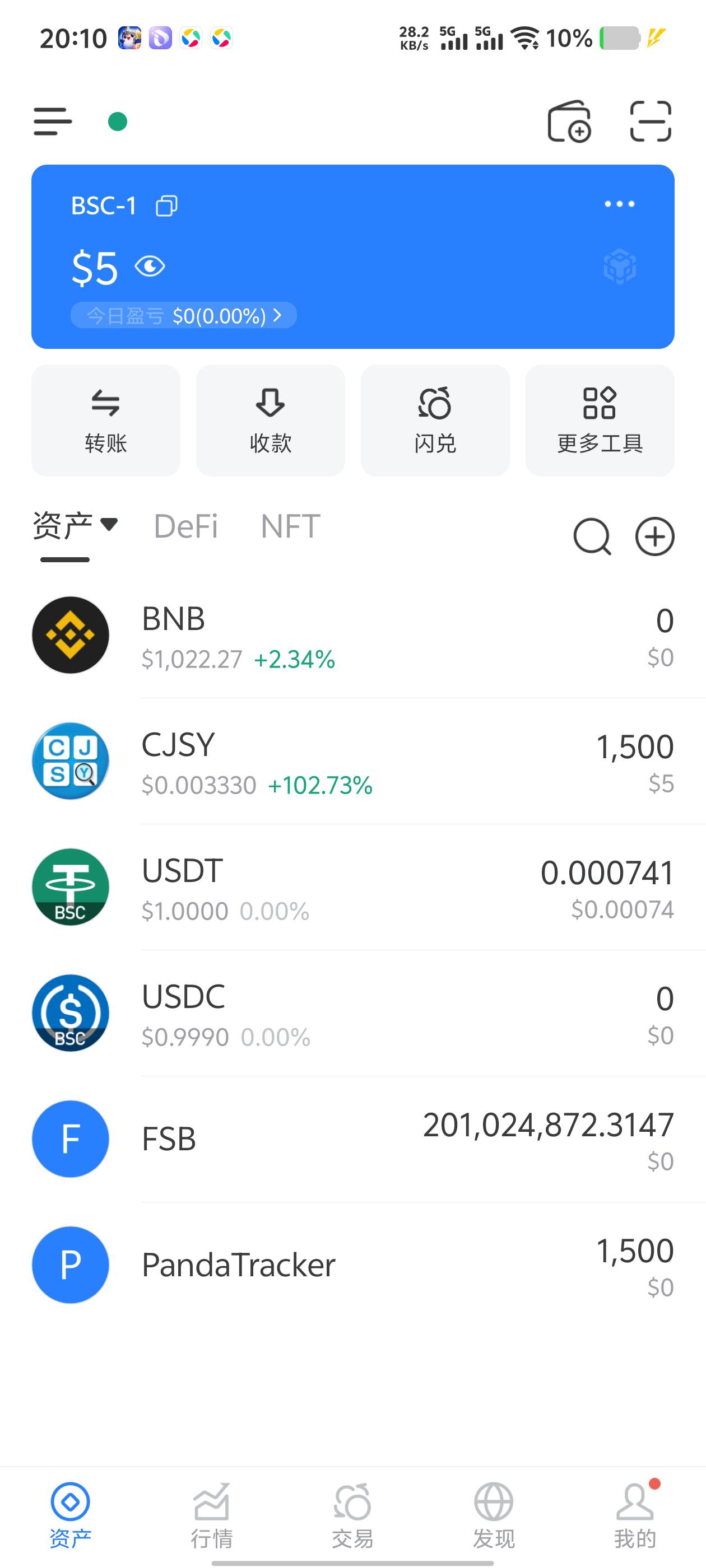Start a 闪兑 flash swap
706x1568 pixels.
coord(435,420)
